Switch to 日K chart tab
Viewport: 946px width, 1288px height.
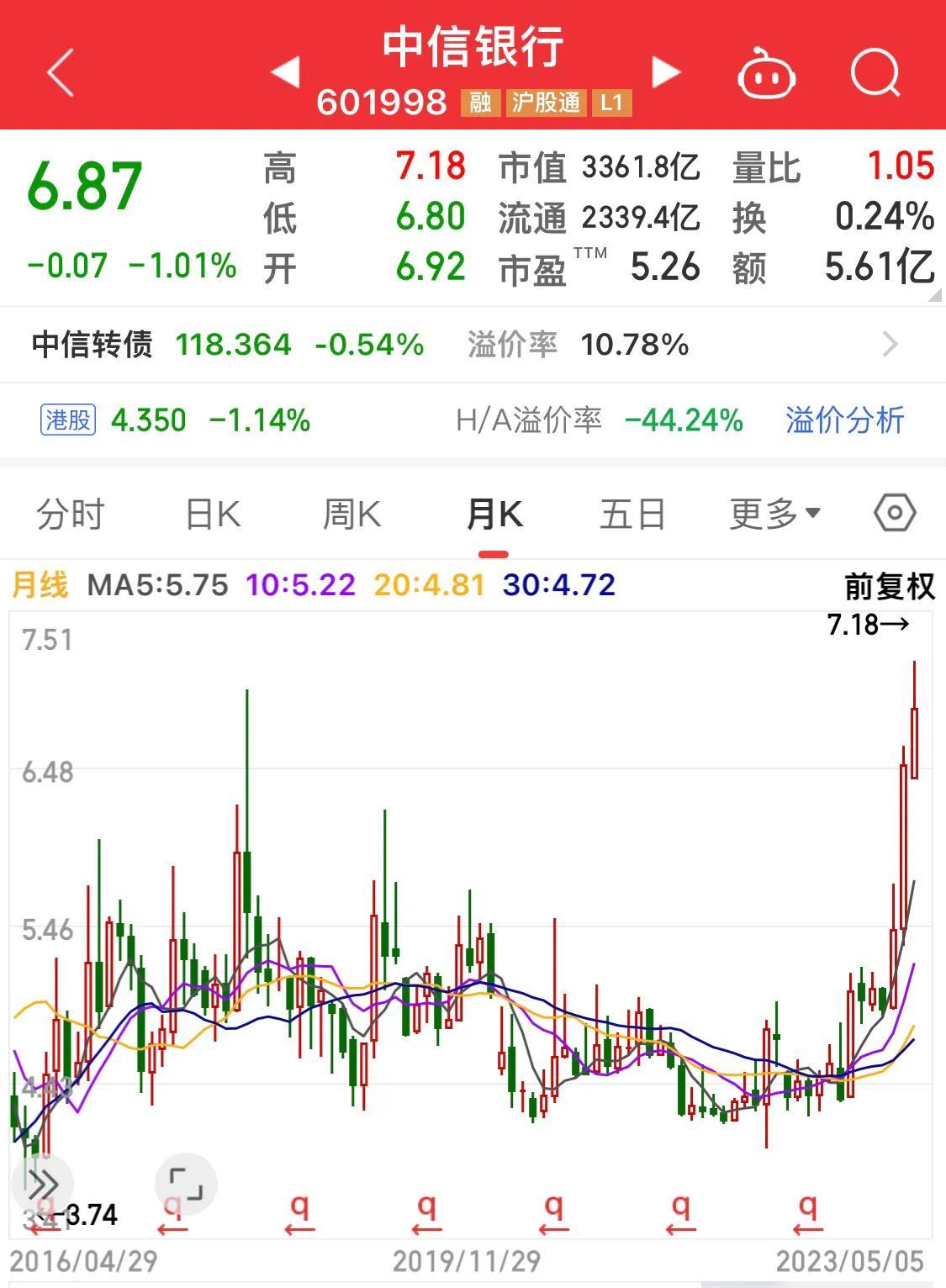point(213,515)
